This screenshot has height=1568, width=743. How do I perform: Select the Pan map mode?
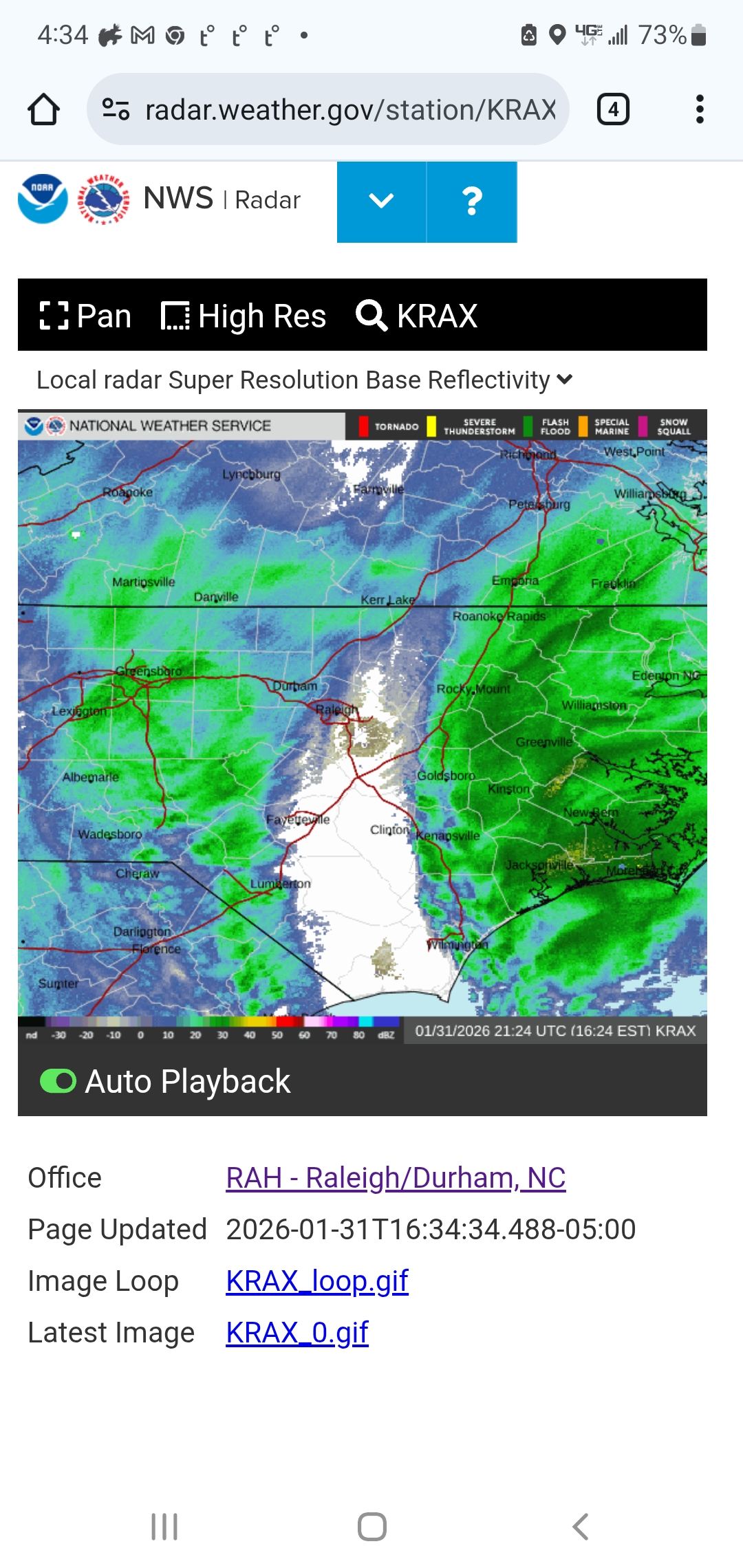[85, 316]
